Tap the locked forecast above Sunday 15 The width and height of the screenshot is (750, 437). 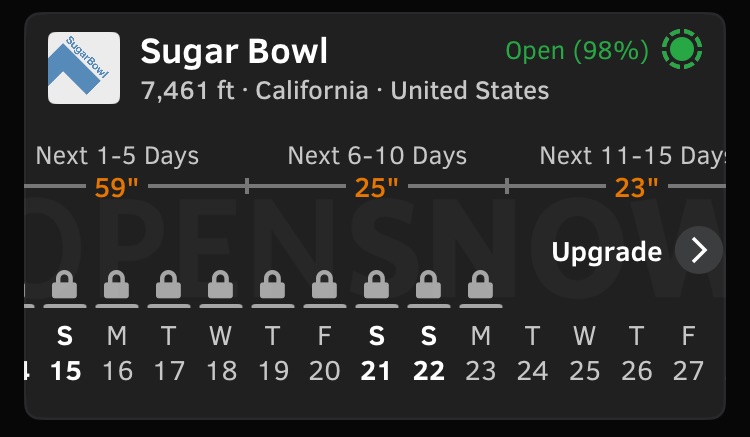point(65,286)
